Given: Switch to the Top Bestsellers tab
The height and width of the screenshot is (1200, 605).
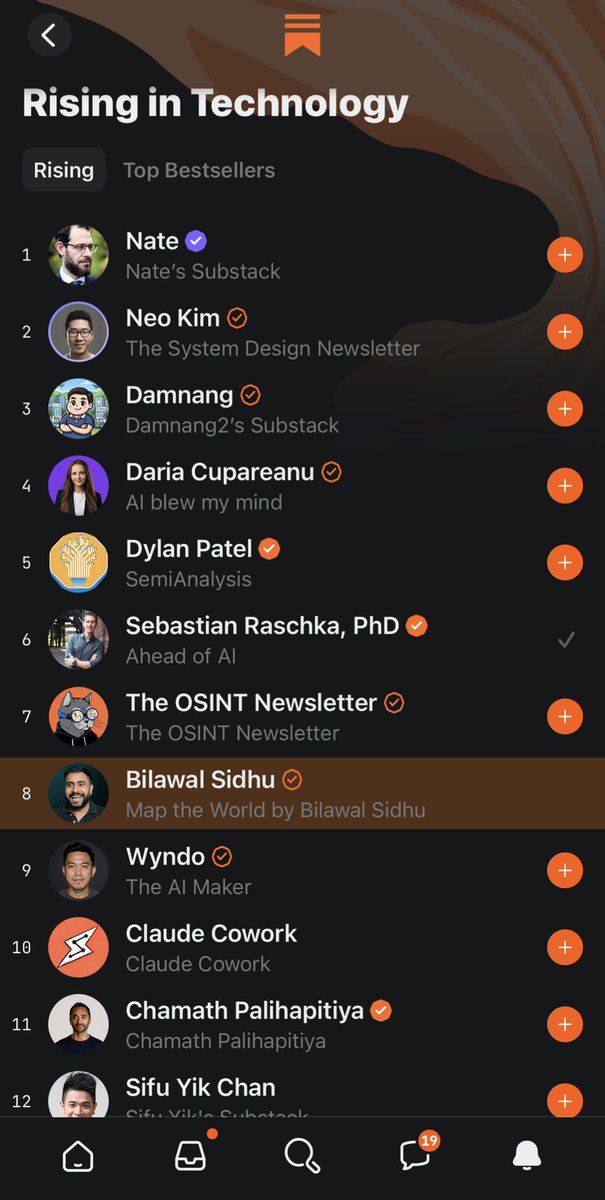Looking at the screenshot, I should [x=199, y=170].
